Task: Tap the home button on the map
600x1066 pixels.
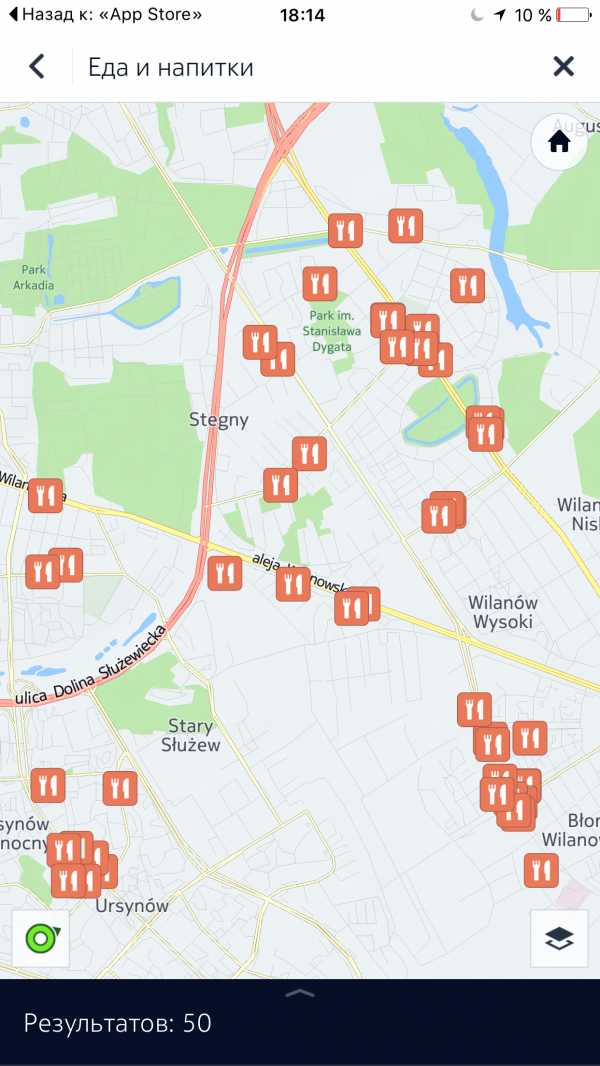Action: [558, 142]
